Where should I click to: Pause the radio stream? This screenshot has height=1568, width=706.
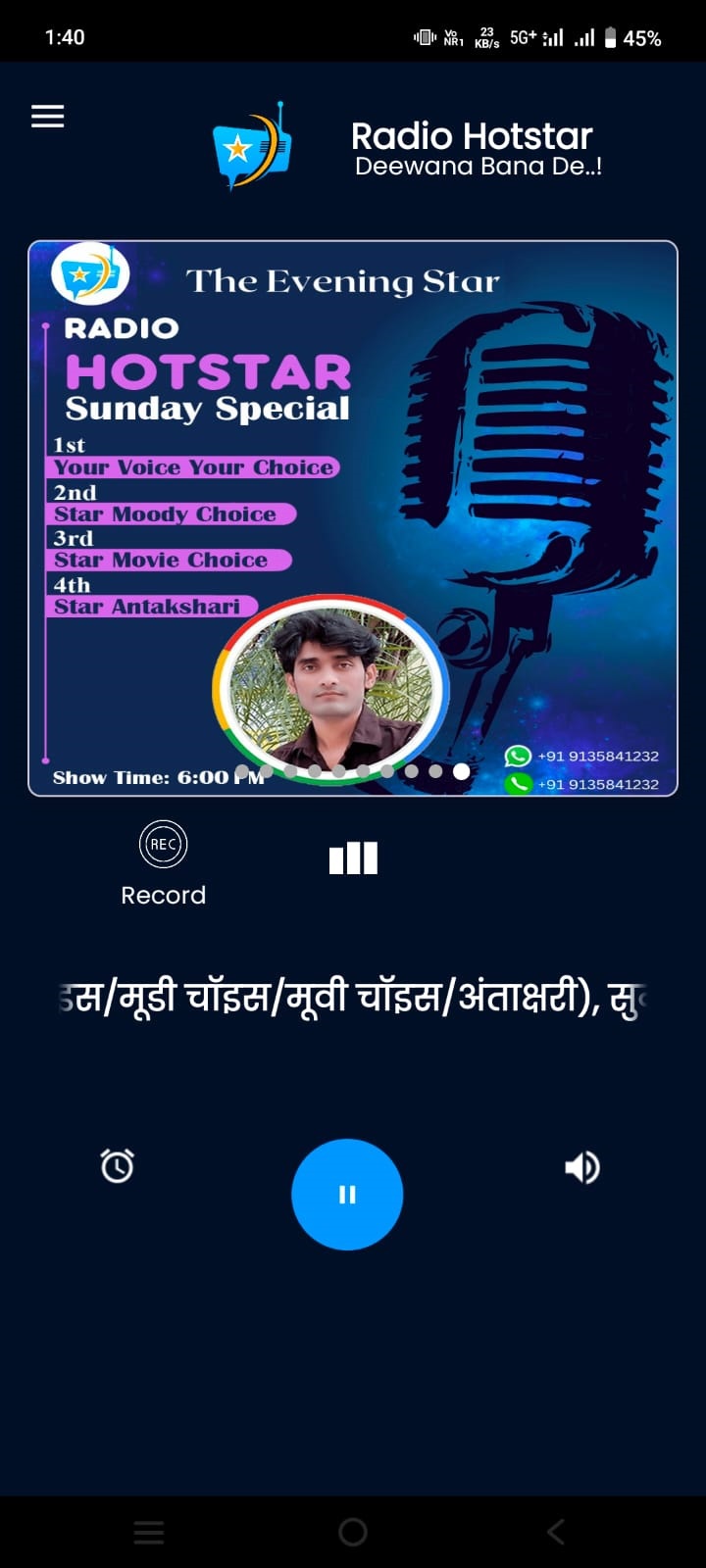(347, 1195)
